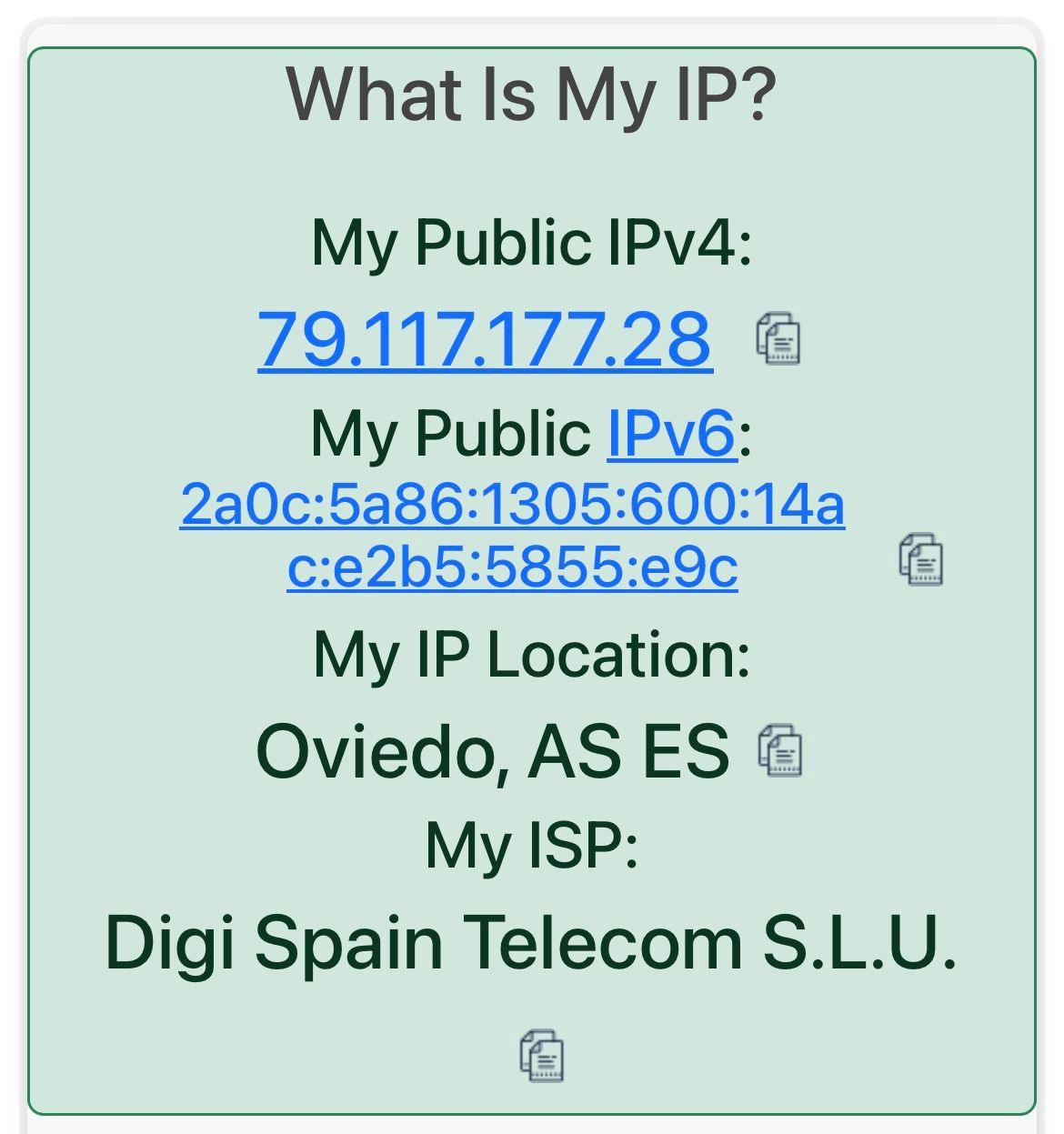Open the 2a0c:5a86 IPv6 address link

tap(512, 535)
